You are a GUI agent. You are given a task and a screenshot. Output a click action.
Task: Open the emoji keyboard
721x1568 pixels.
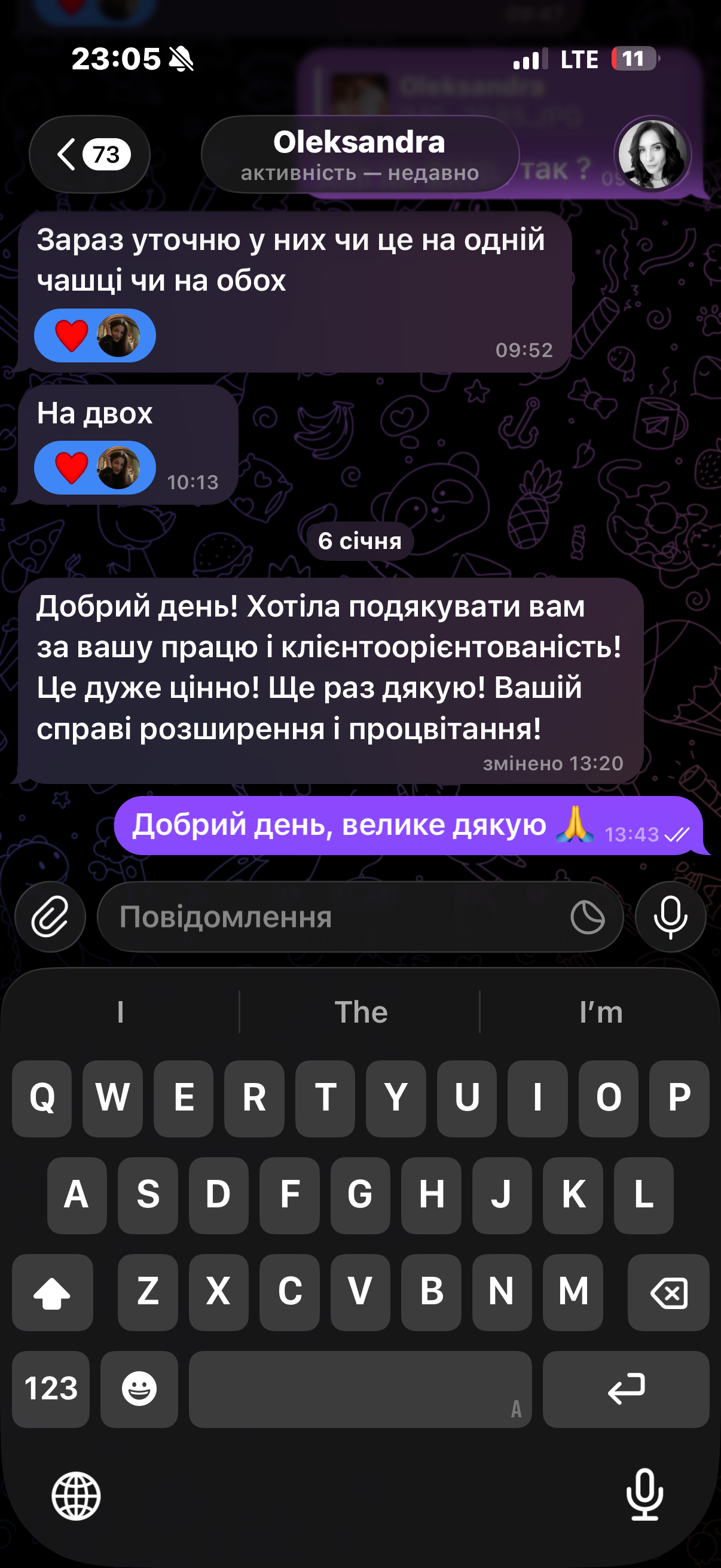[139, 1389]
